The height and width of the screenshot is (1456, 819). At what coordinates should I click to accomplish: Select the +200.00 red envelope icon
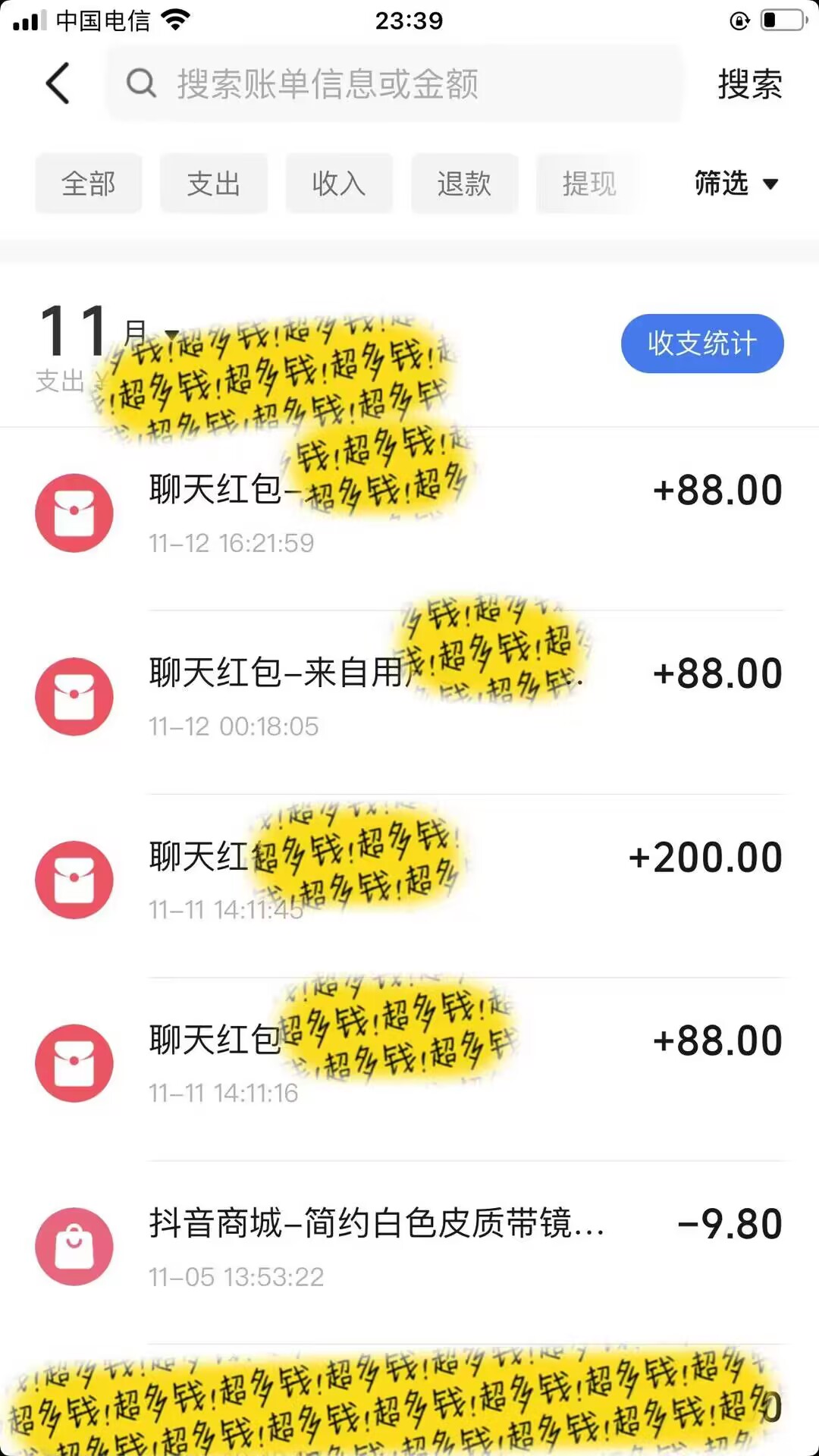[x=74, y=880]
